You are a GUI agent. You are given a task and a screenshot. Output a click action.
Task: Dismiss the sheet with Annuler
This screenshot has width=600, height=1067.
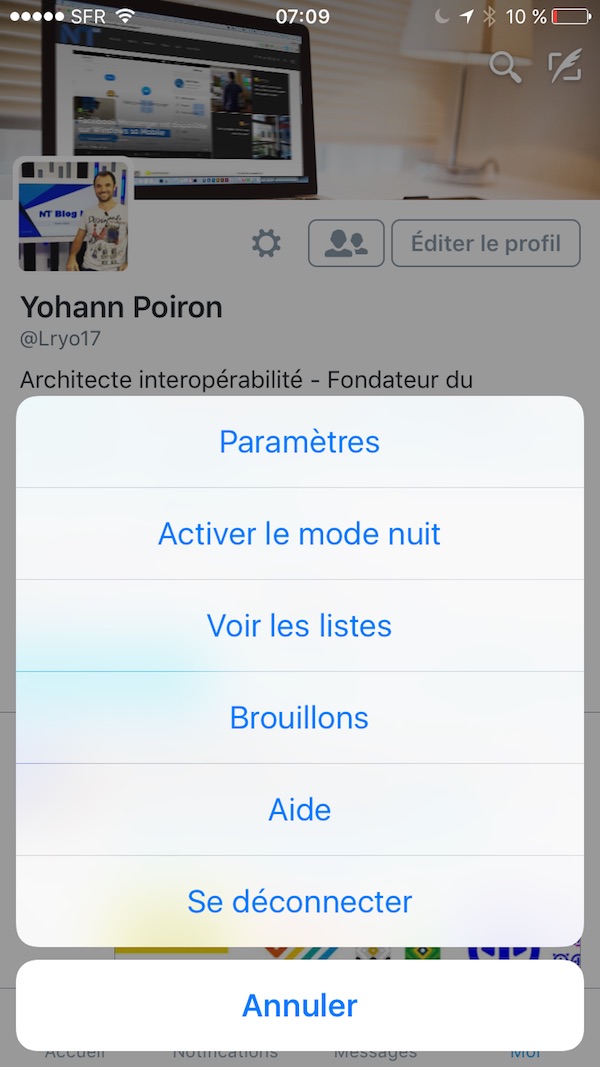[x=299, y=1005]
